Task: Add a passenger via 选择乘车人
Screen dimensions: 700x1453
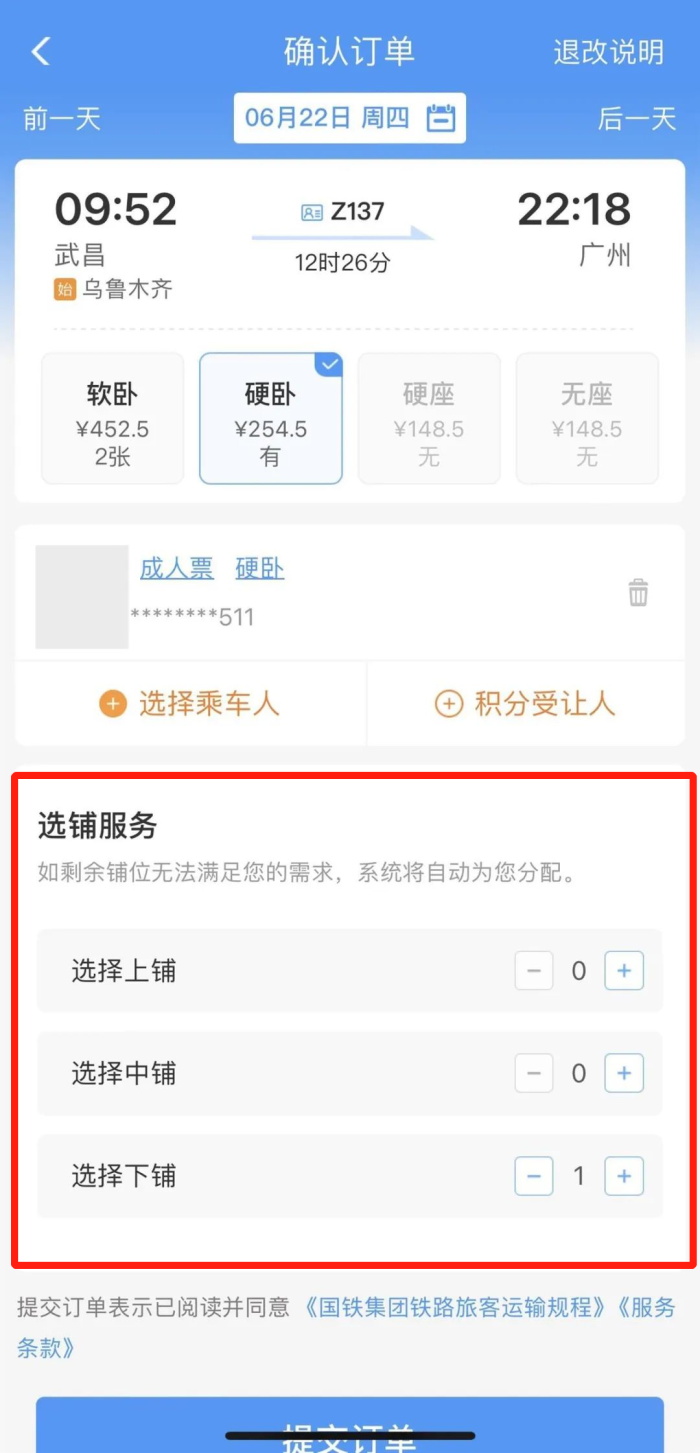Action: coord(190,704)
